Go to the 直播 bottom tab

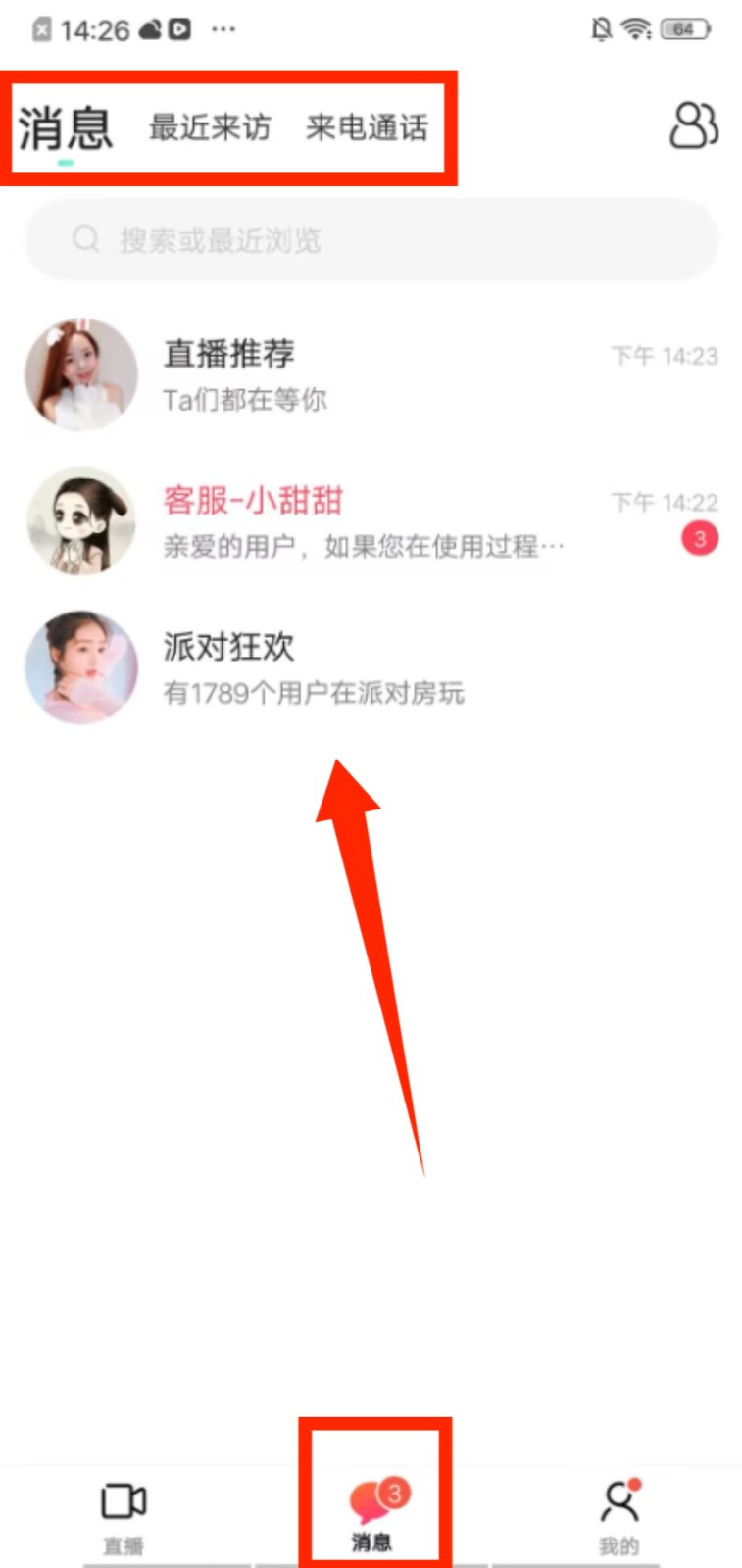coord(124,1513)
